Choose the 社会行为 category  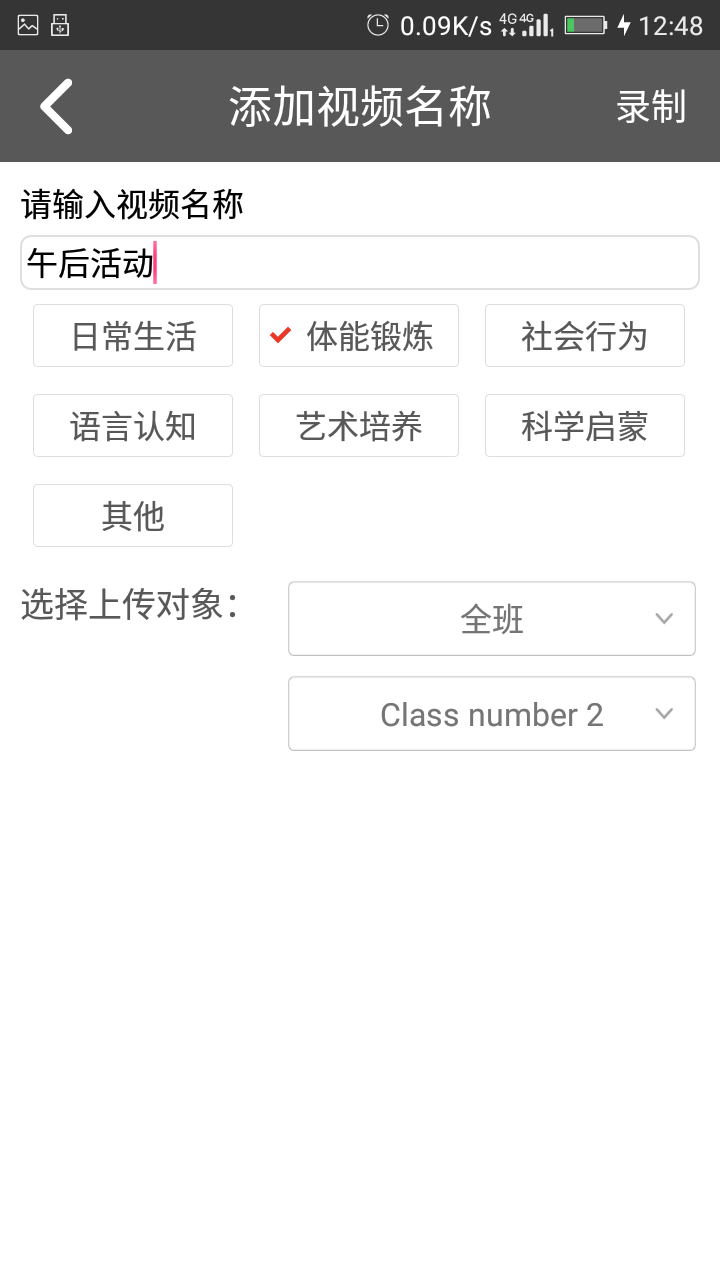(x=585, y=336)
